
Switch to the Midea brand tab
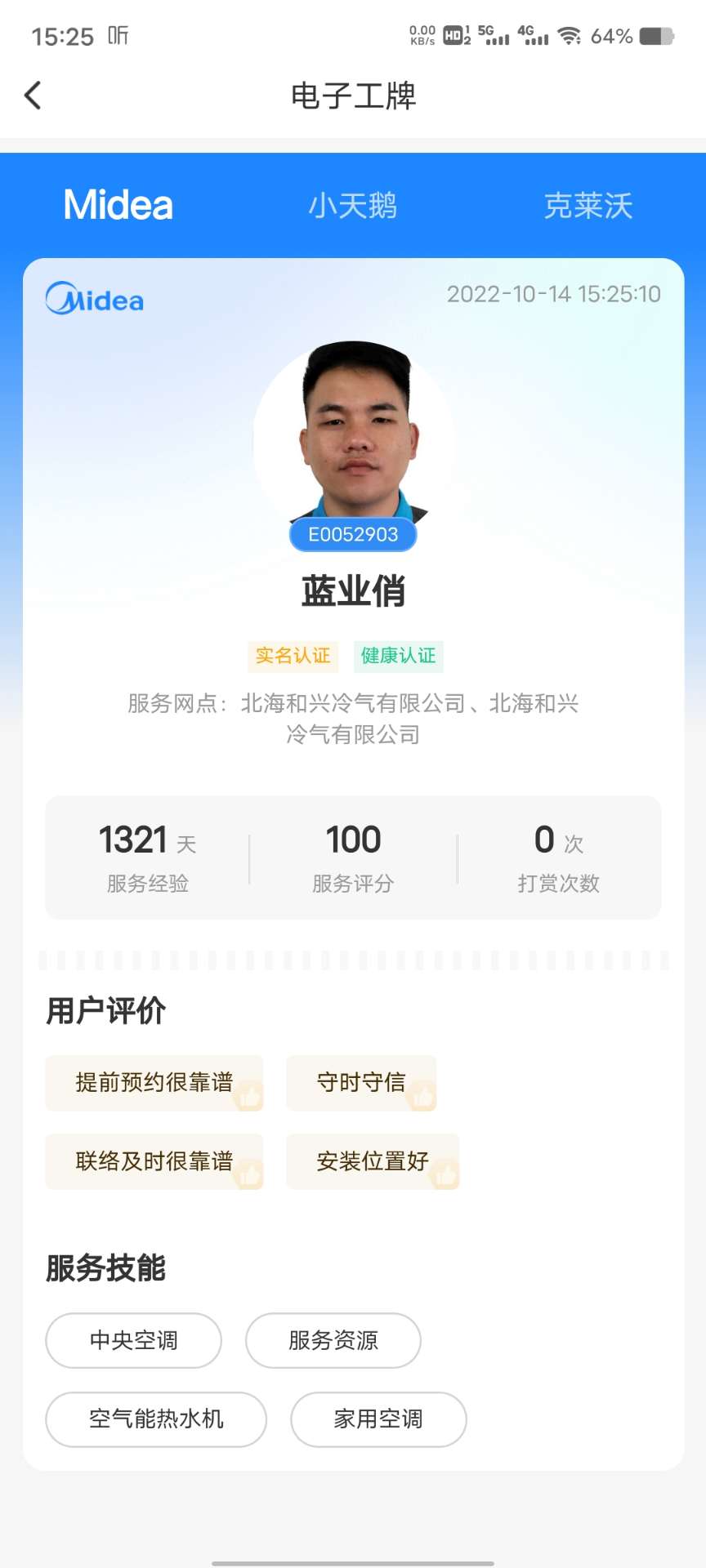click(x=118, y=205)
